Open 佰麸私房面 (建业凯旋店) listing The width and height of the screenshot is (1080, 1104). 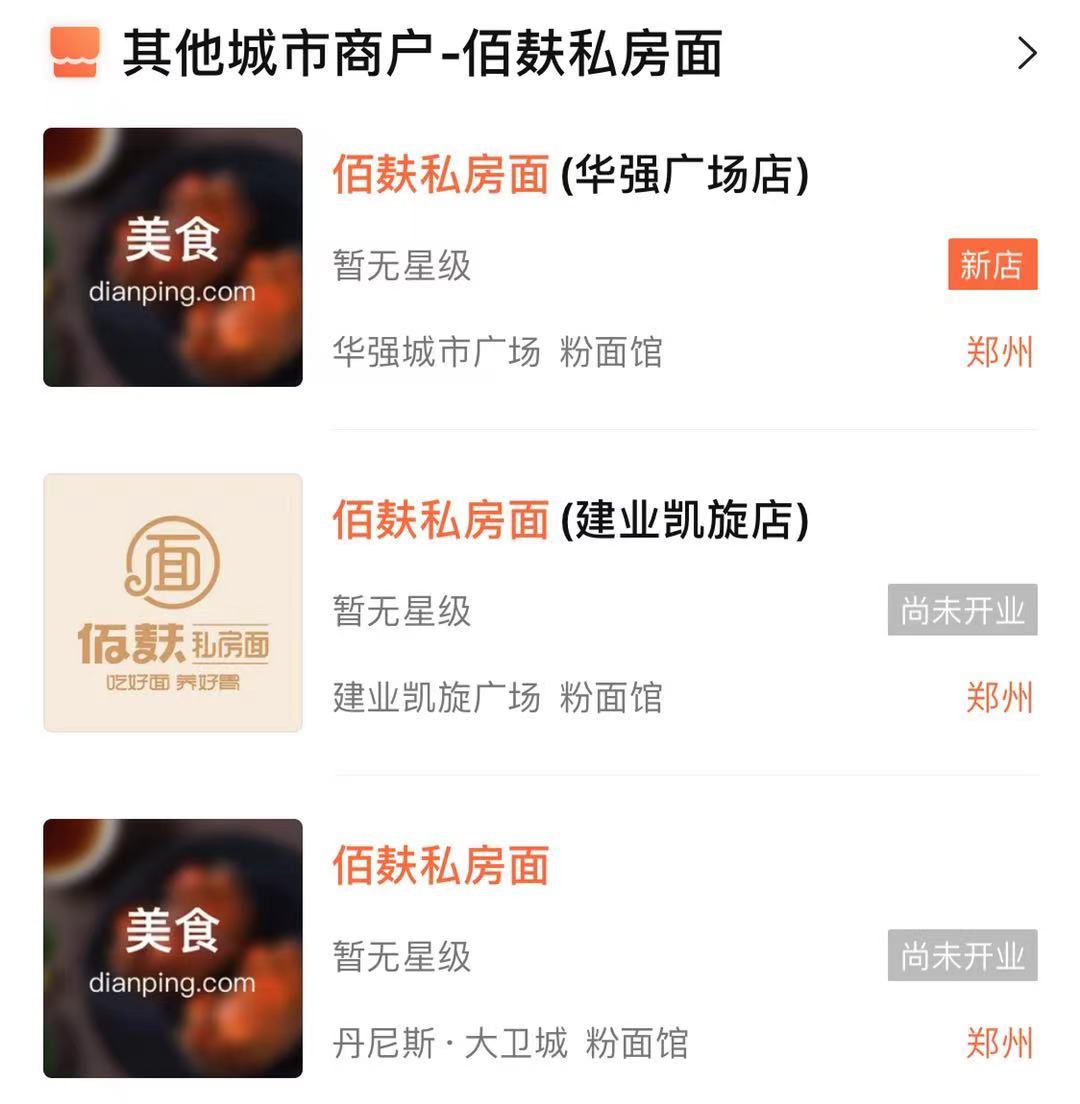pos(570,521)
